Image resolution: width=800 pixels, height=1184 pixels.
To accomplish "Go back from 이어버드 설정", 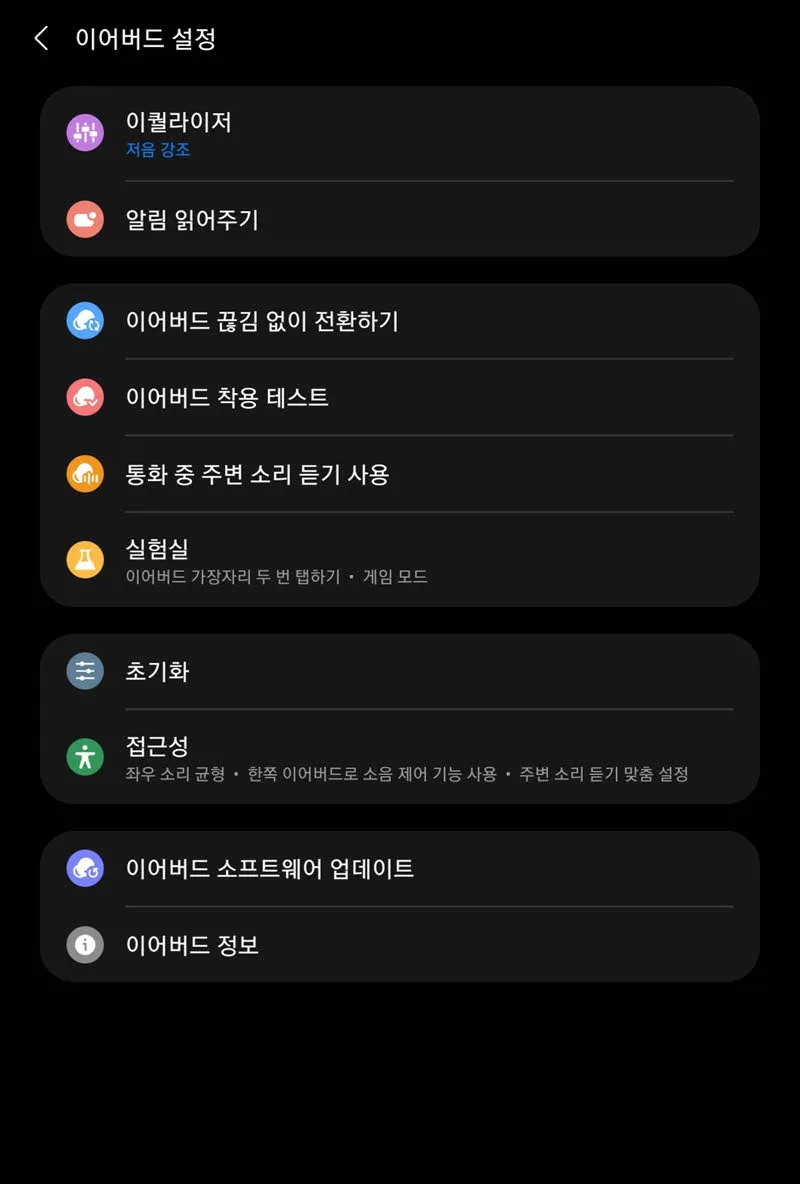I will [x=42, y=39].
